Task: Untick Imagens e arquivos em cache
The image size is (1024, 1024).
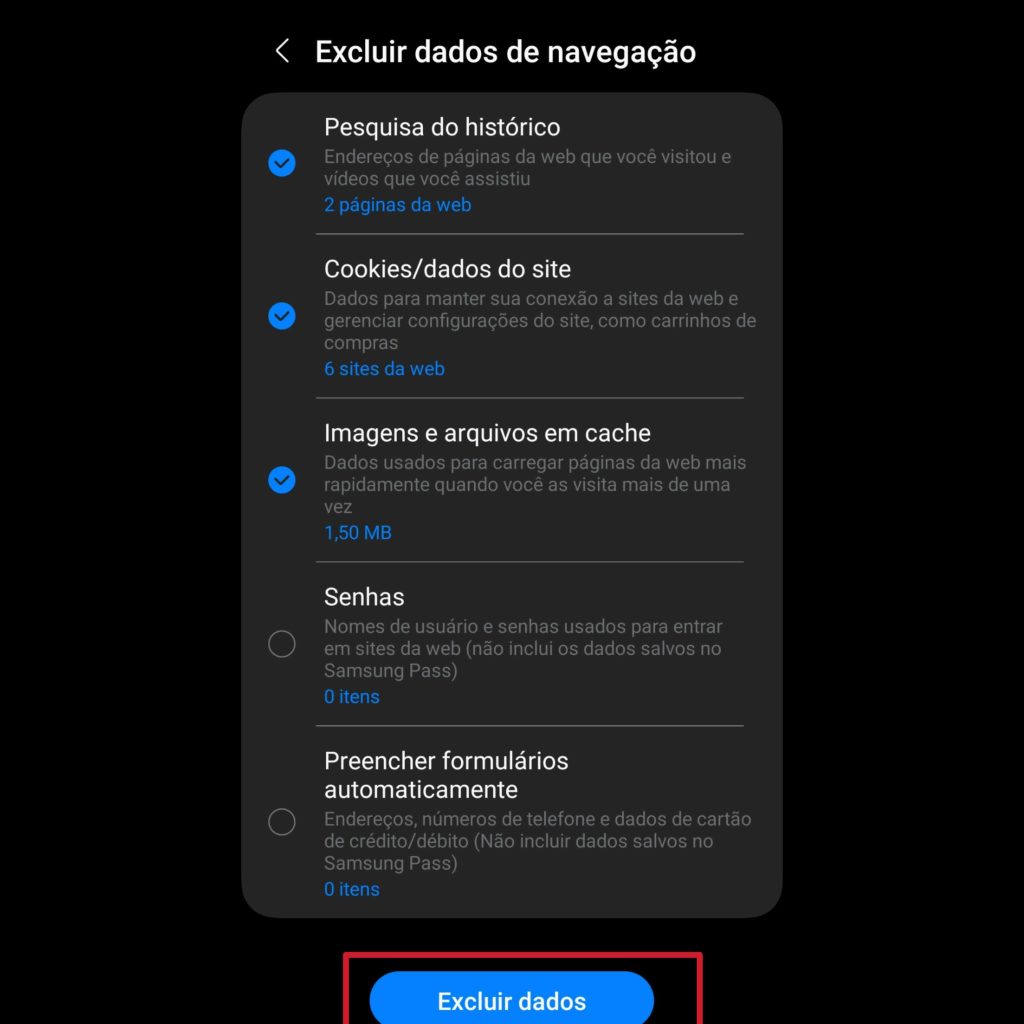Action: tap(282, 480)
